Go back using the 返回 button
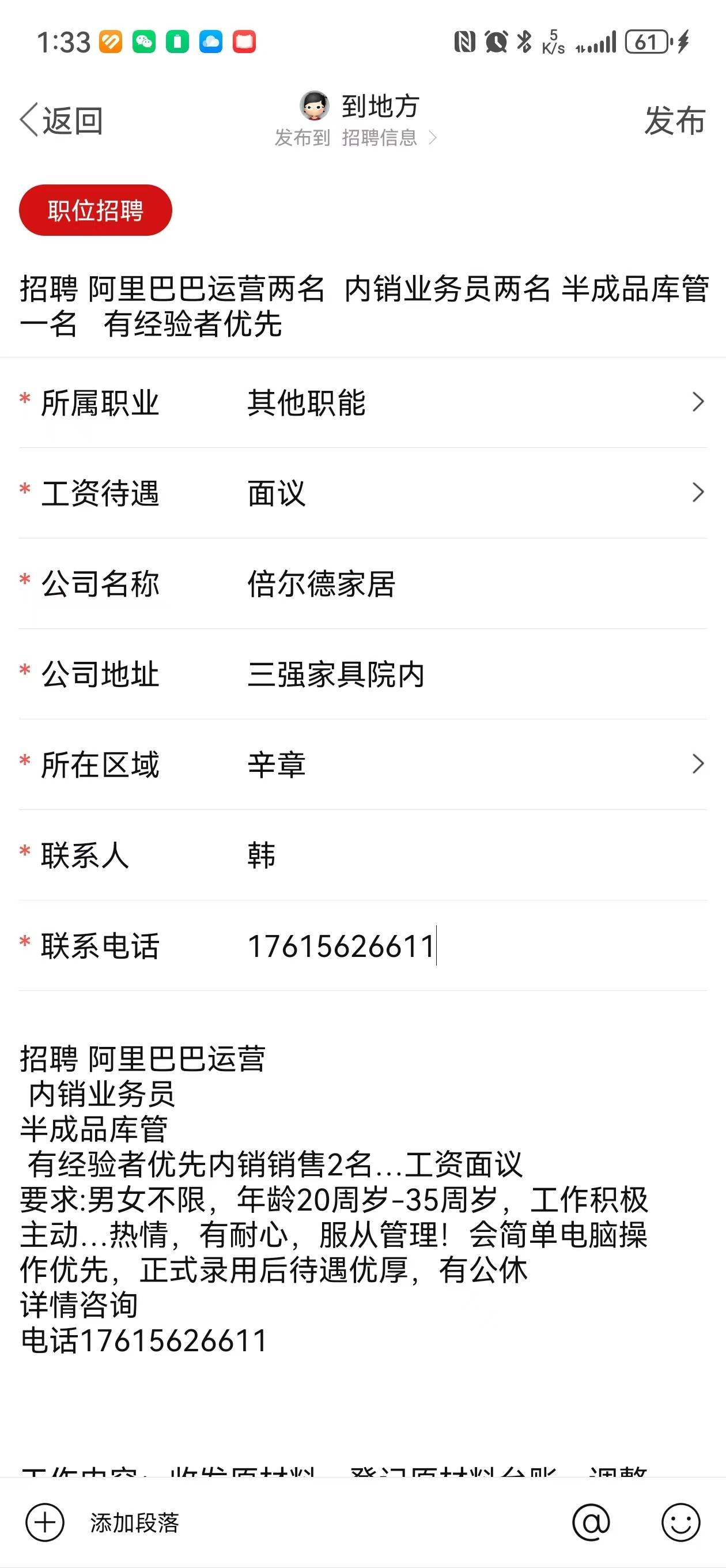This screenshot has height=1568, width=726. point(61,120)
